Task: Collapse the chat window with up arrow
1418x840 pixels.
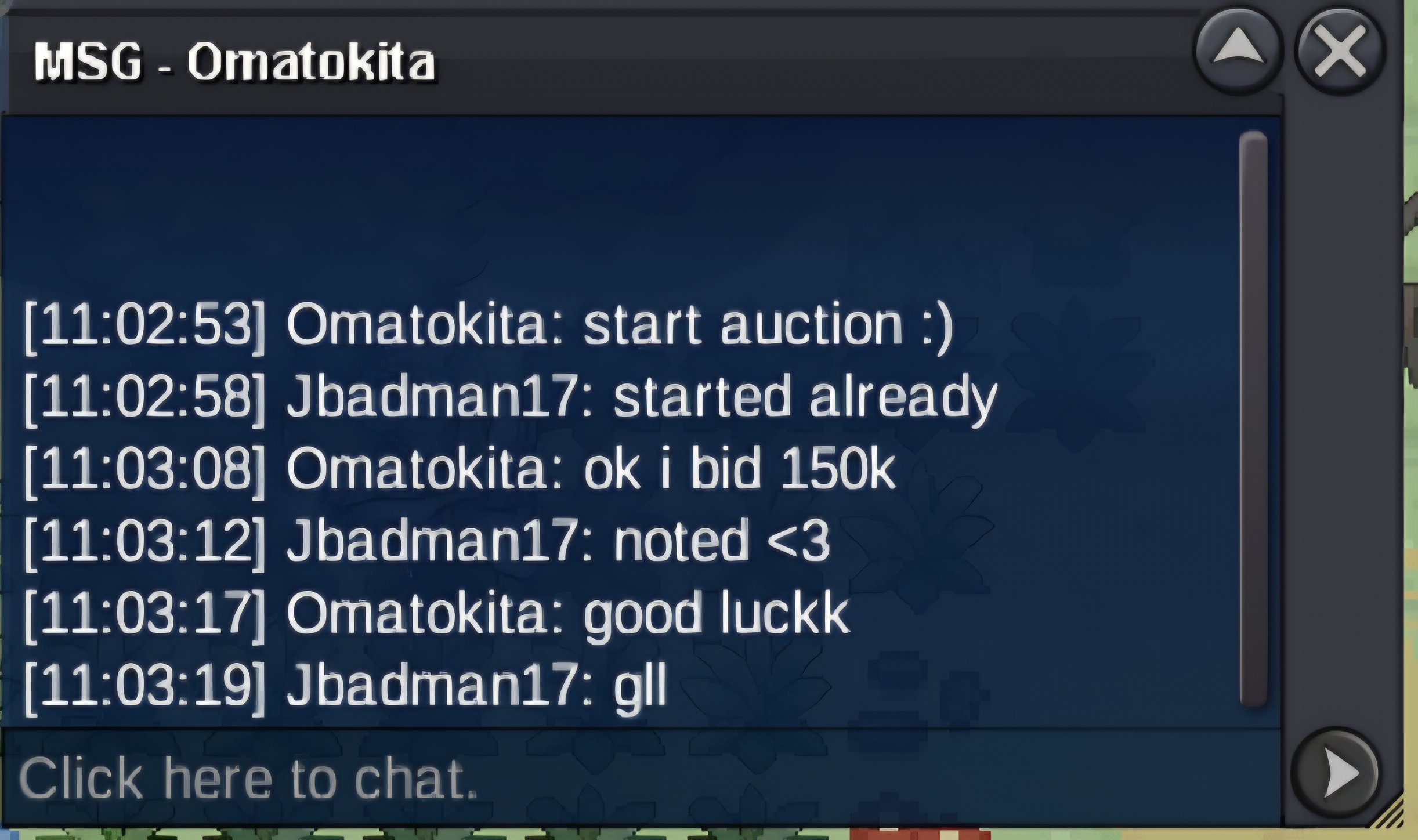Action: click(1238, 51)
